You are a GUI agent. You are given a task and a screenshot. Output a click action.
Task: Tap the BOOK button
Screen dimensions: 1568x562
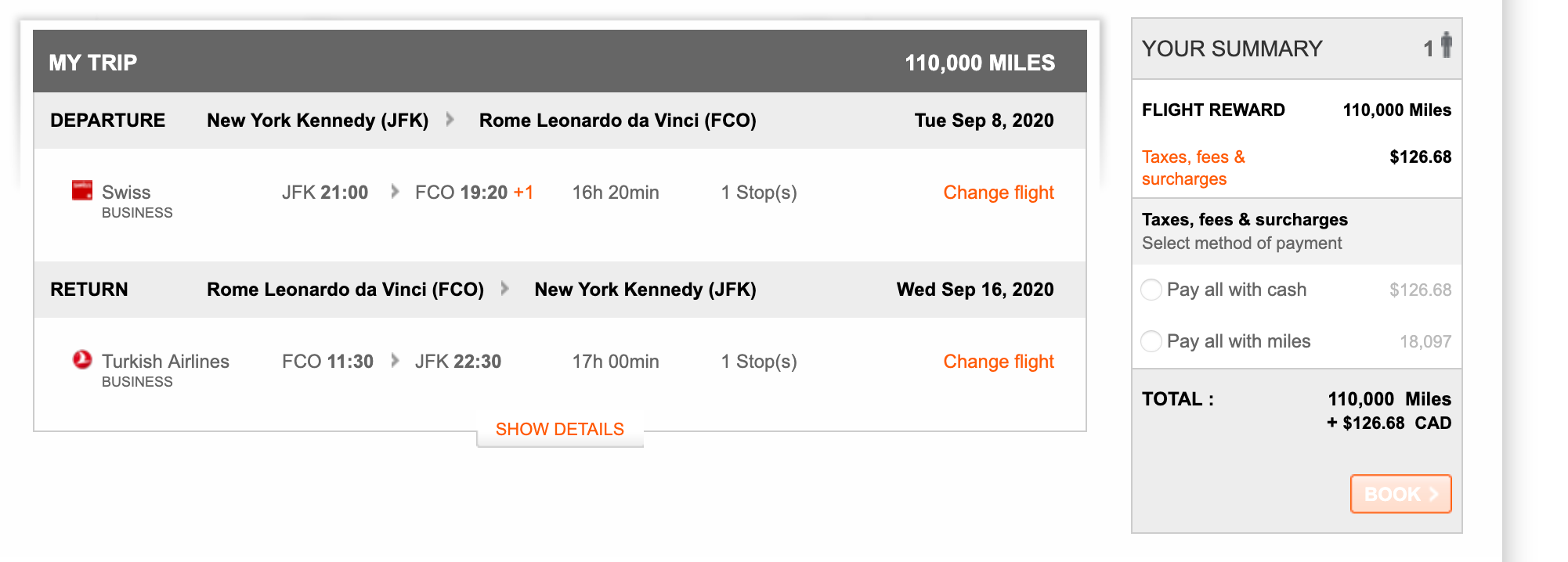pos(1400,494)
